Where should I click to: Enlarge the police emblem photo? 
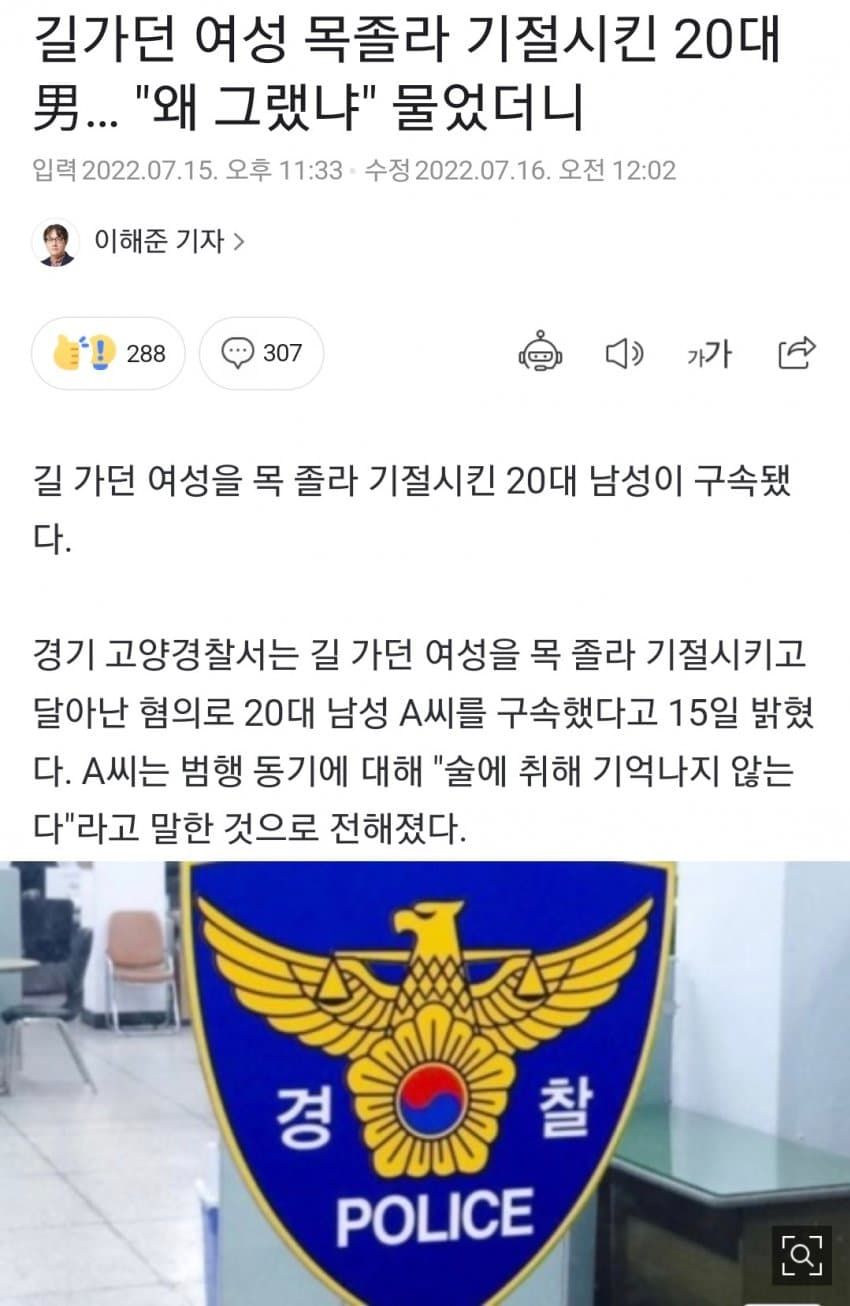tap(425, 1080)
